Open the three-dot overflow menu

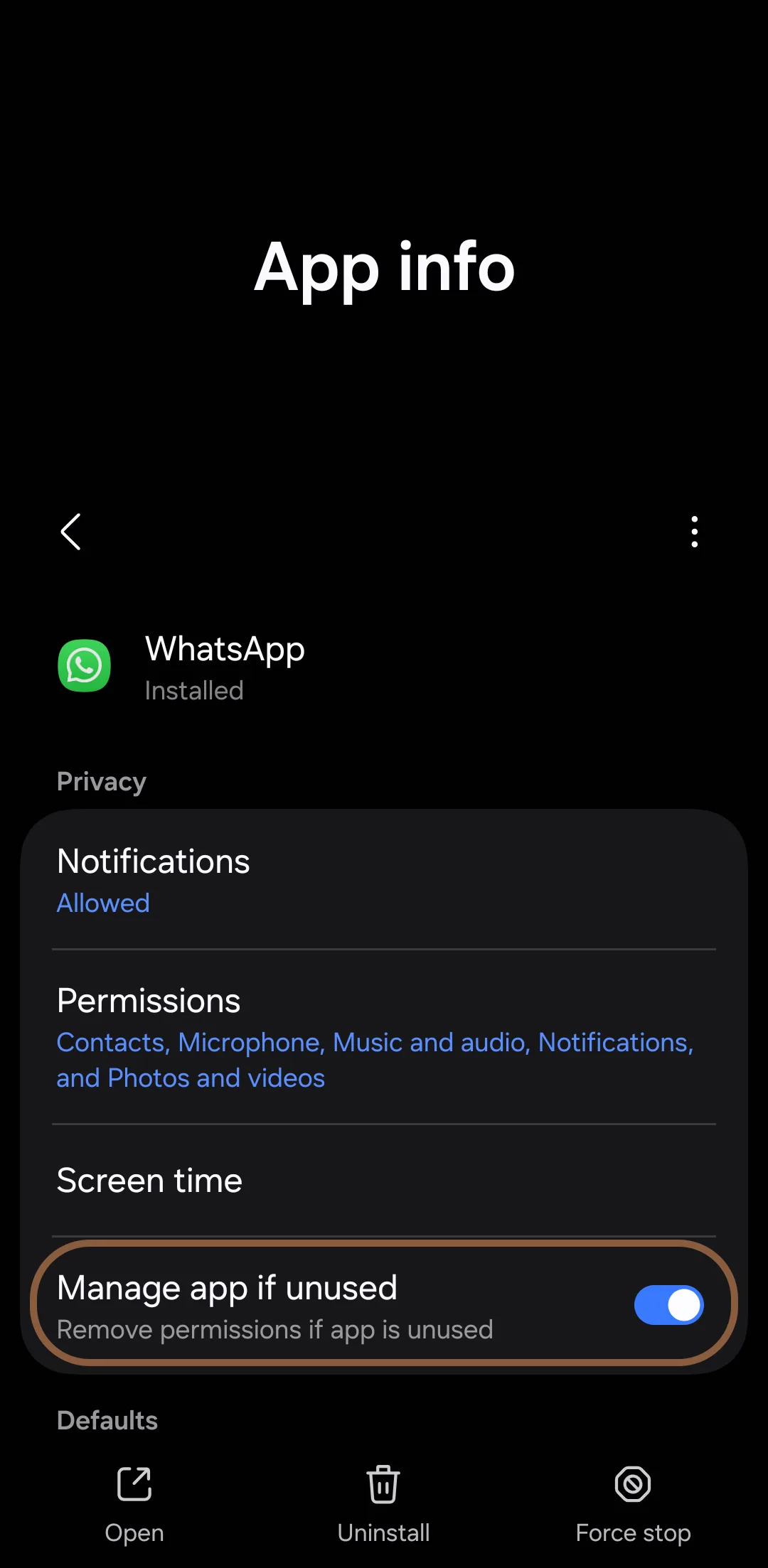[694, 532]
